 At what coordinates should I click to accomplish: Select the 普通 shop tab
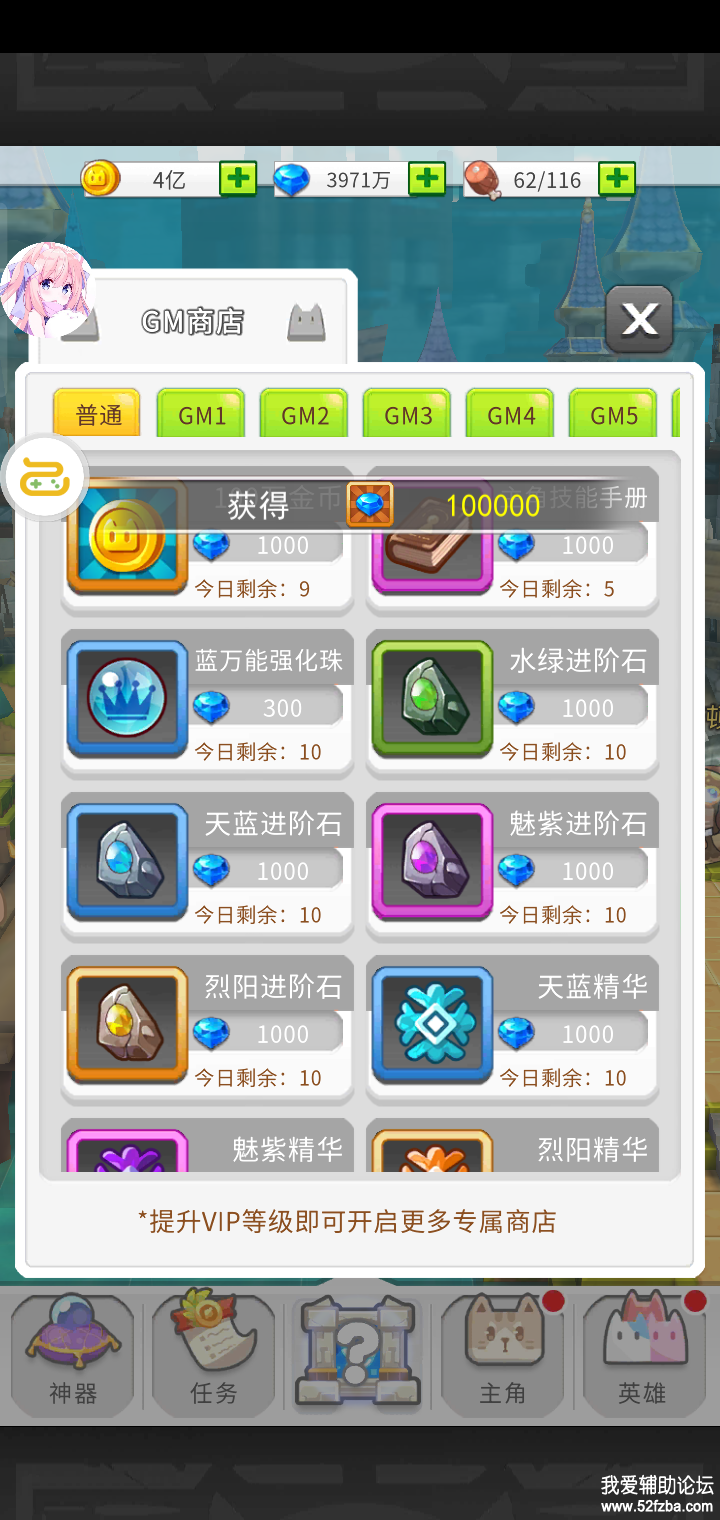click(x=98, y=414)
